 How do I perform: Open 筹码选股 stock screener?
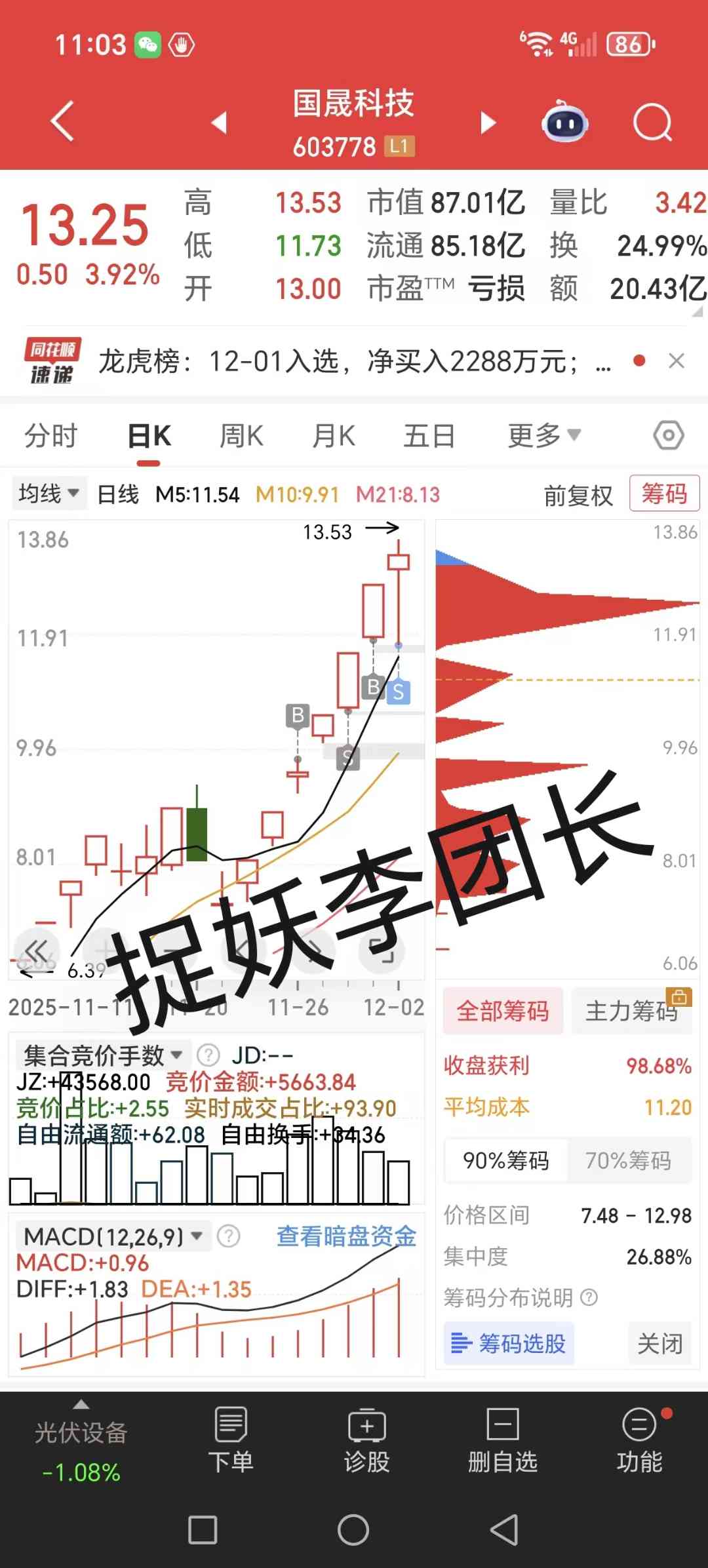pyautogui.click(x=509, y=1343)
